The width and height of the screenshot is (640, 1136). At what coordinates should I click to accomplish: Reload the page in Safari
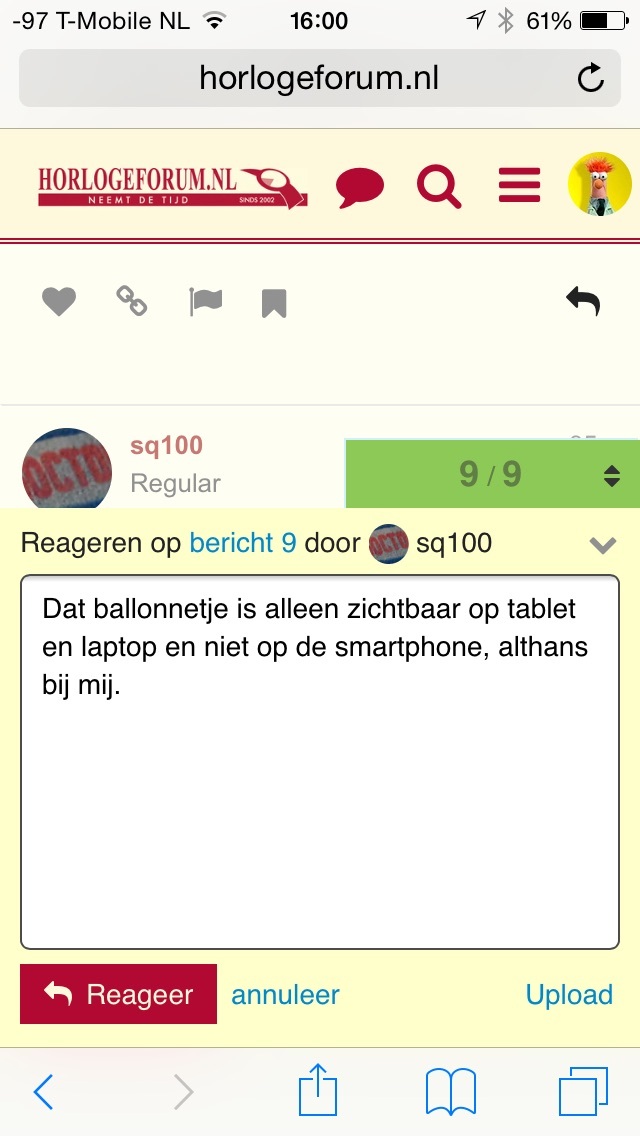[x=591, y=78]
